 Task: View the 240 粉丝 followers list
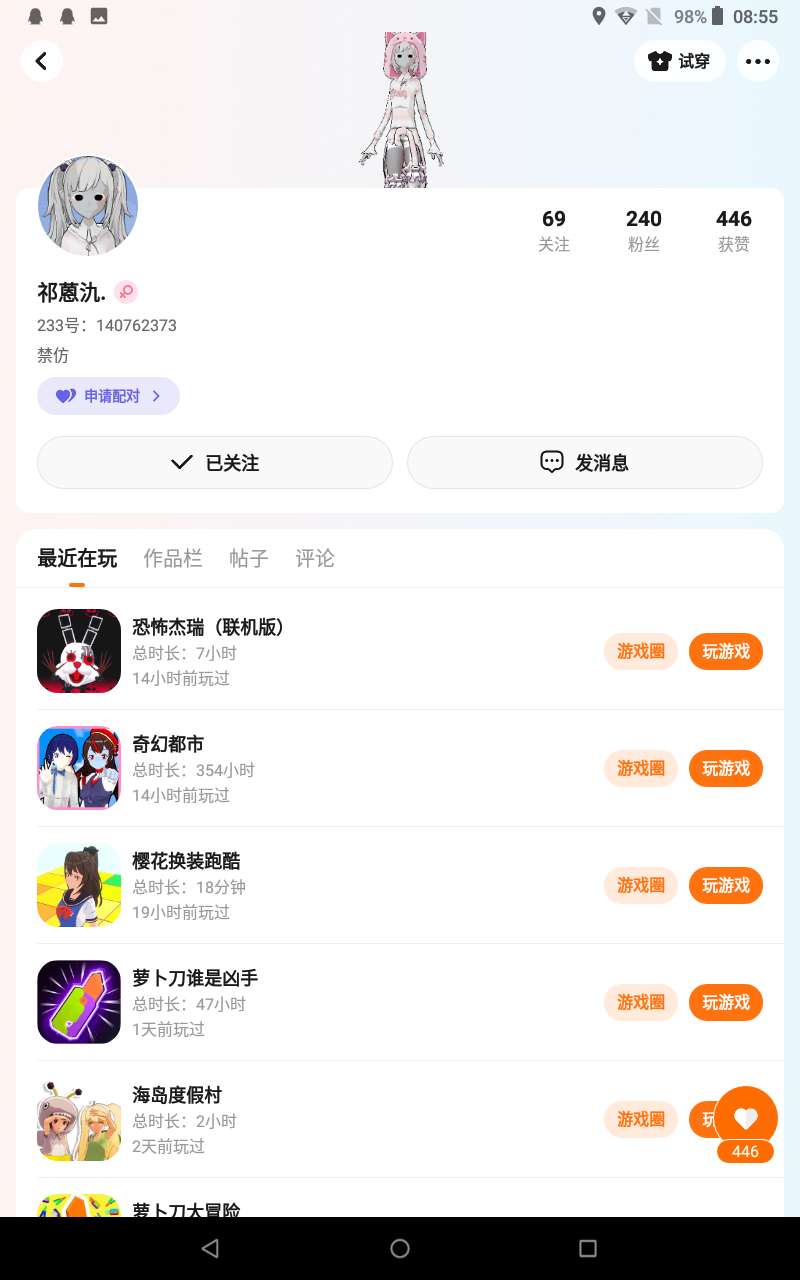[643, 230]
